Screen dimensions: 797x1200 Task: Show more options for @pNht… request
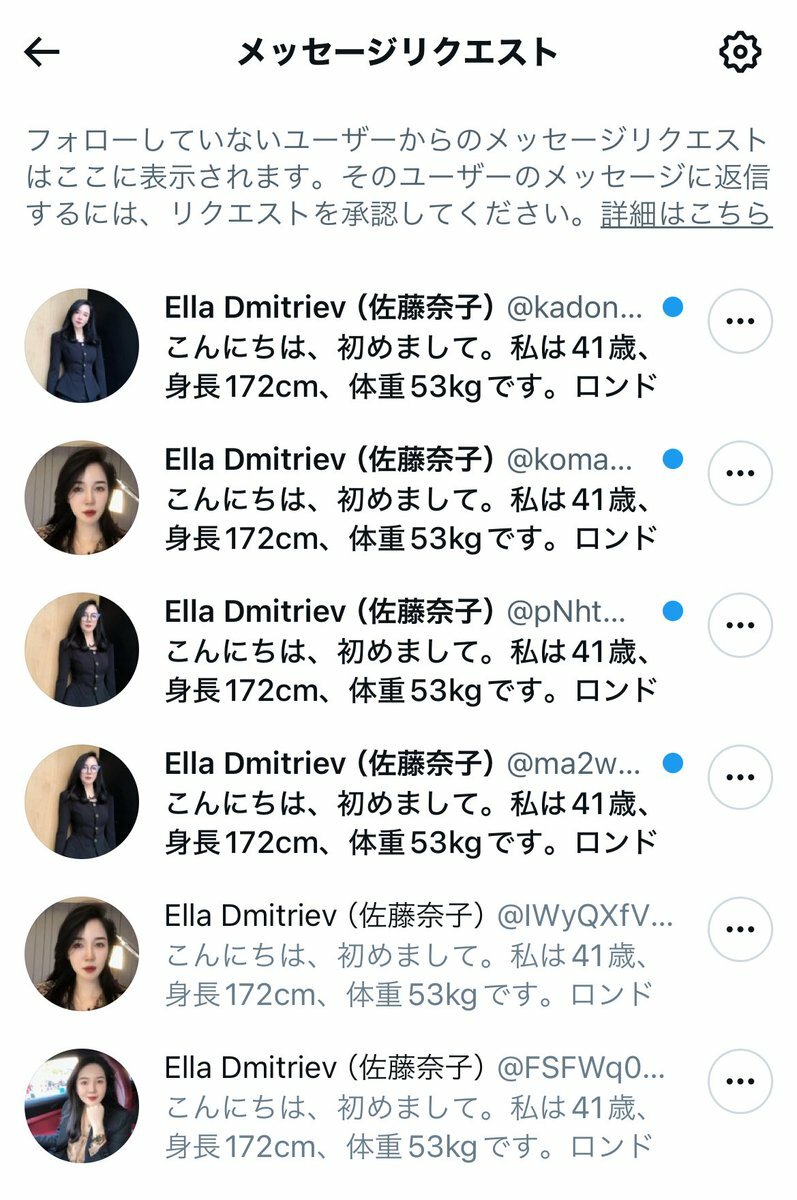tap(740, 625)
